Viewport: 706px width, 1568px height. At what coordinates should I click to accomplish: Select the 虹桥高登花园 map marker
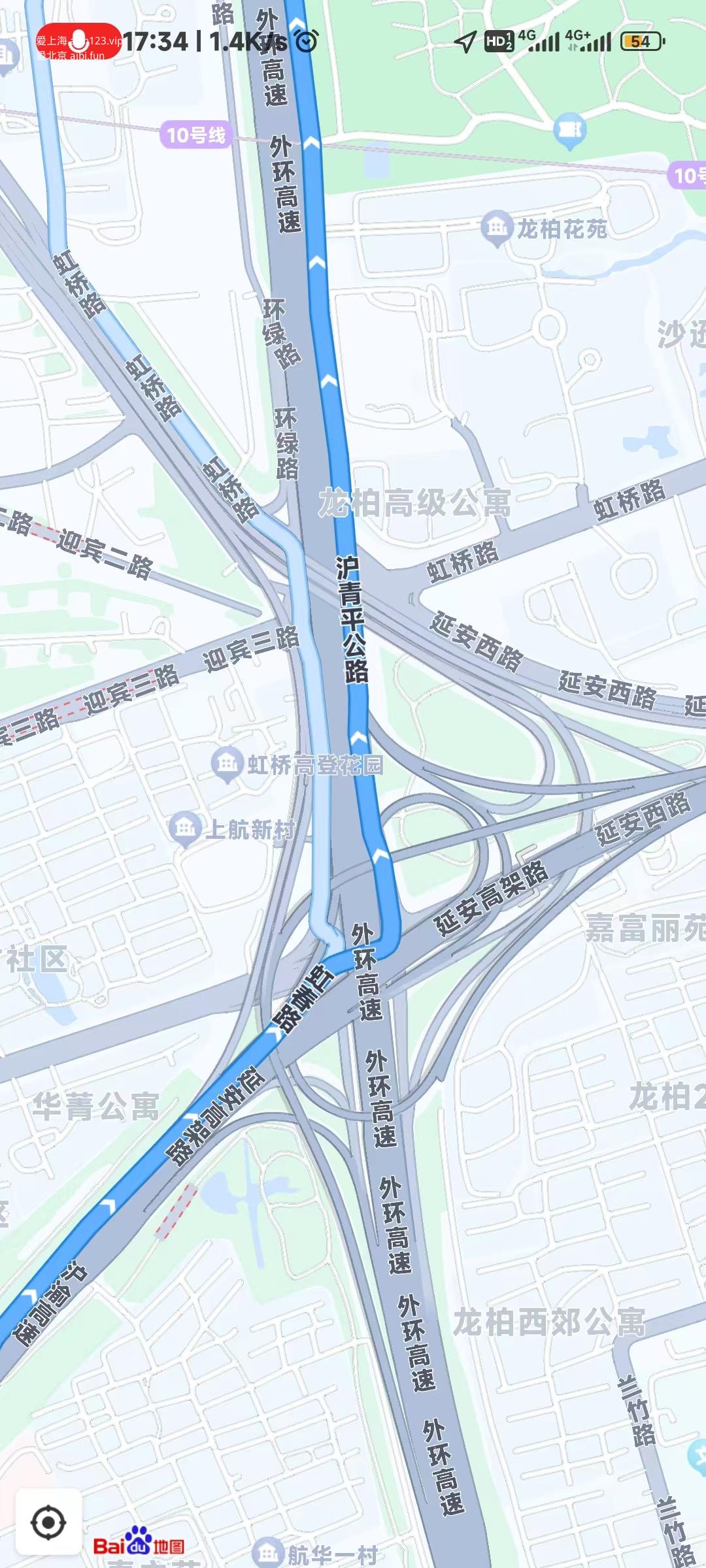tap(227, 764)
